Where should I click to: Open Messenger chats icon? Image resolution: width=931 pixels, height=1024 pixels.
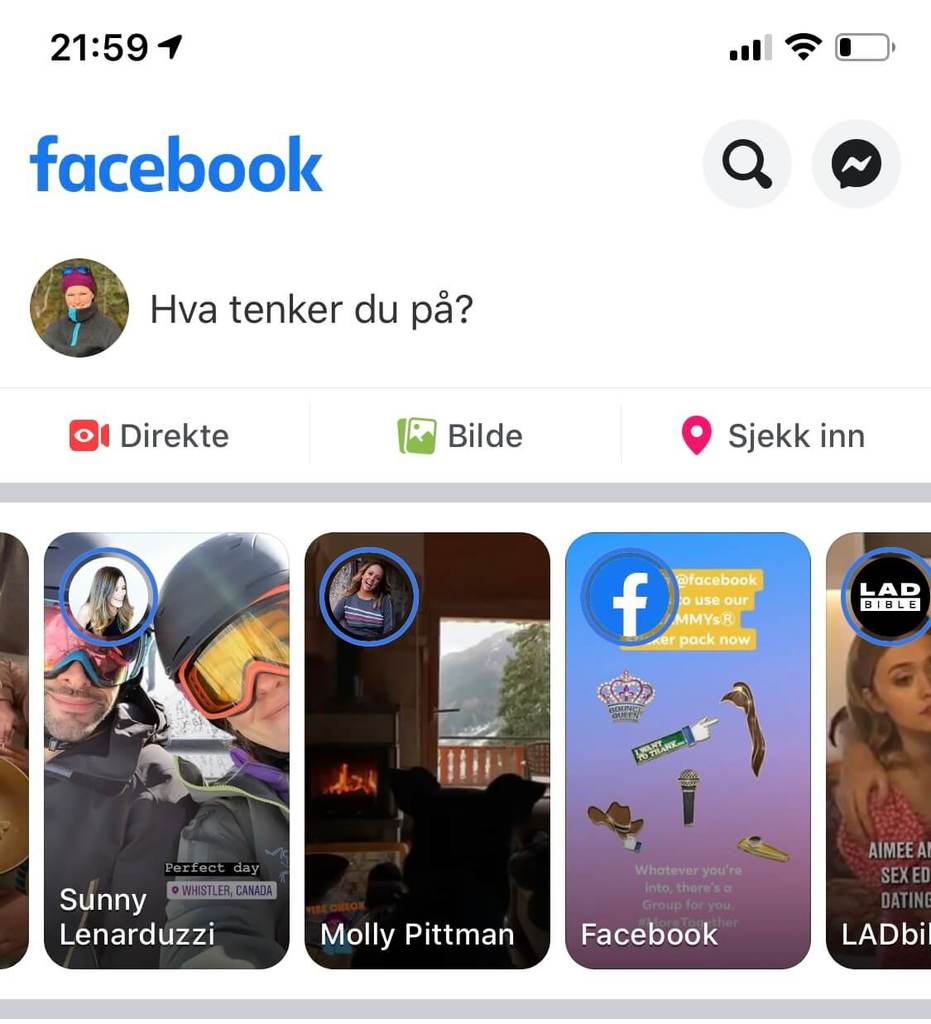[x=856, y=164]
